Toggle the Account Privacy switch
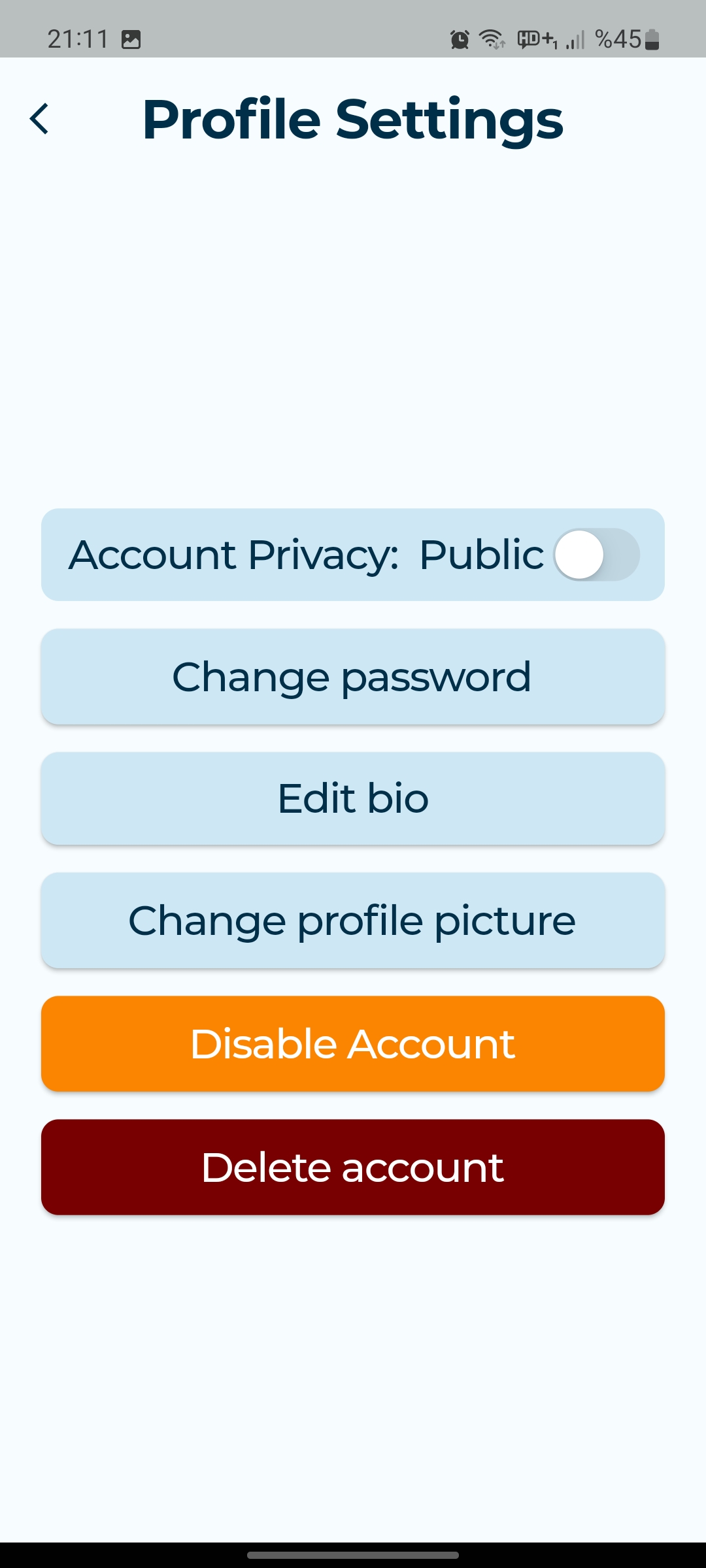The height and width of the screenshot is (1568, 706). 596,555
